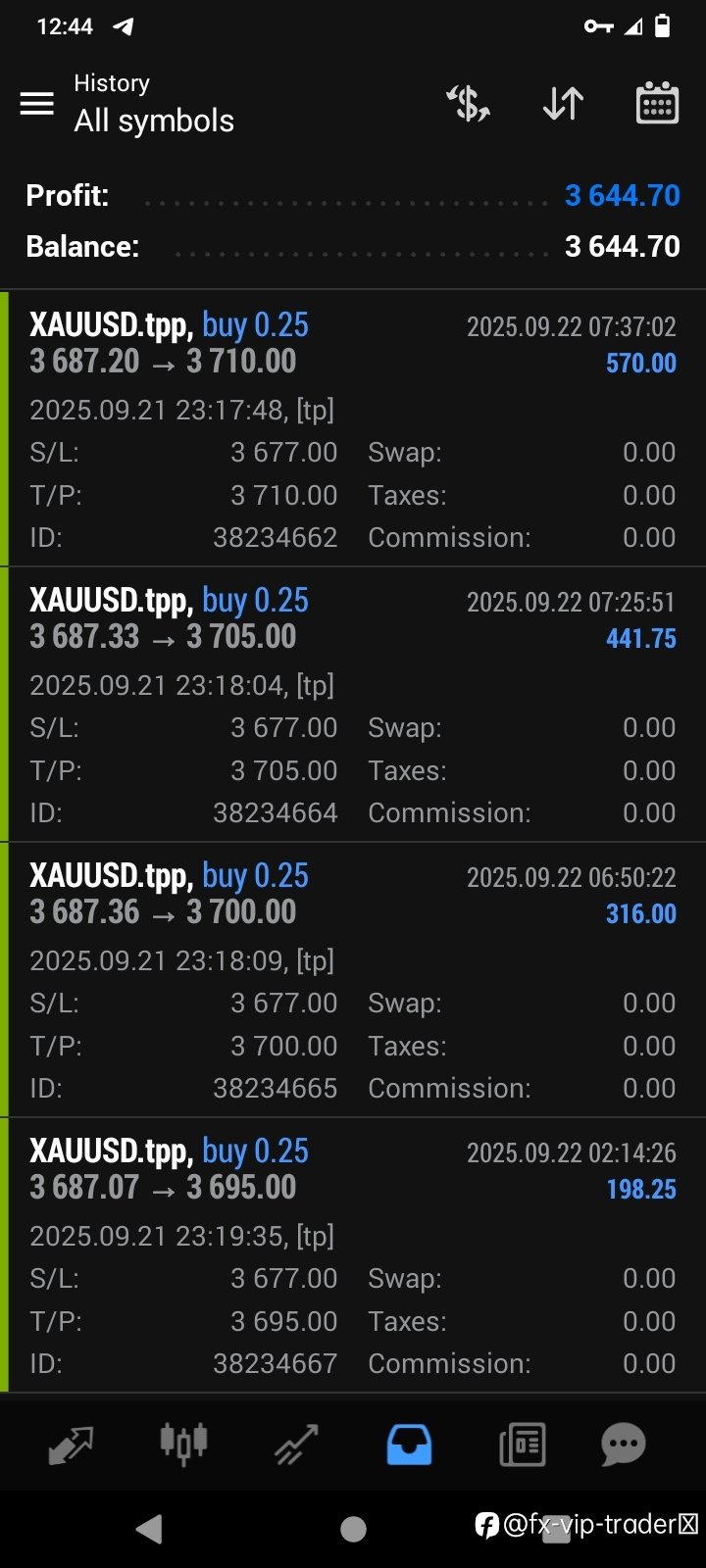706x1568 pixels.
Task: Open the News tab
Action: click(x=522, y=1445)
